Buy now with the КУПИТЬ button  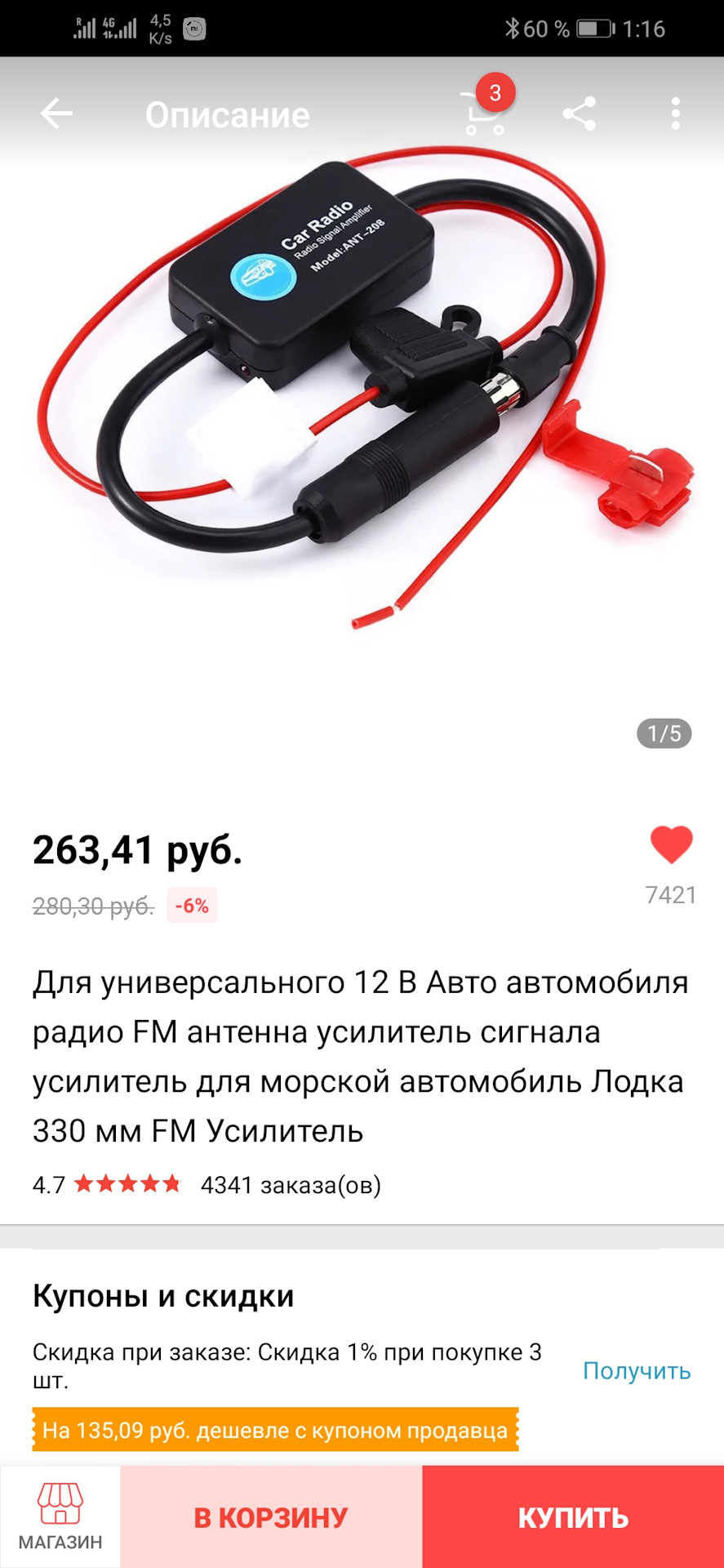[573, 1517]
